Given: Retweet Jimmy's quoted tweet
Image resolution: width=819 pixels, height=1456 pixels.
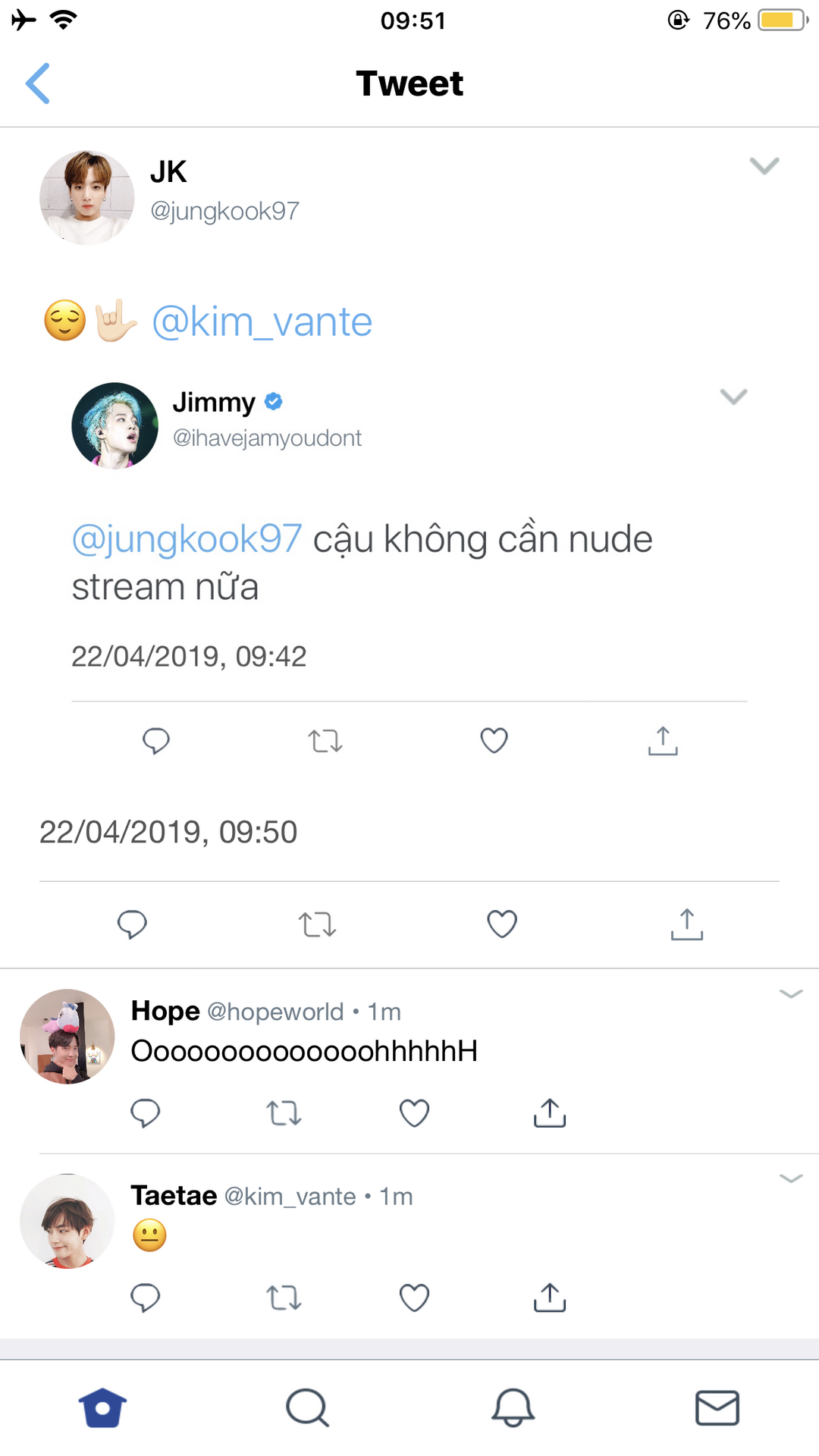Looking at the screenshot, I should click(x=325, y=740).
